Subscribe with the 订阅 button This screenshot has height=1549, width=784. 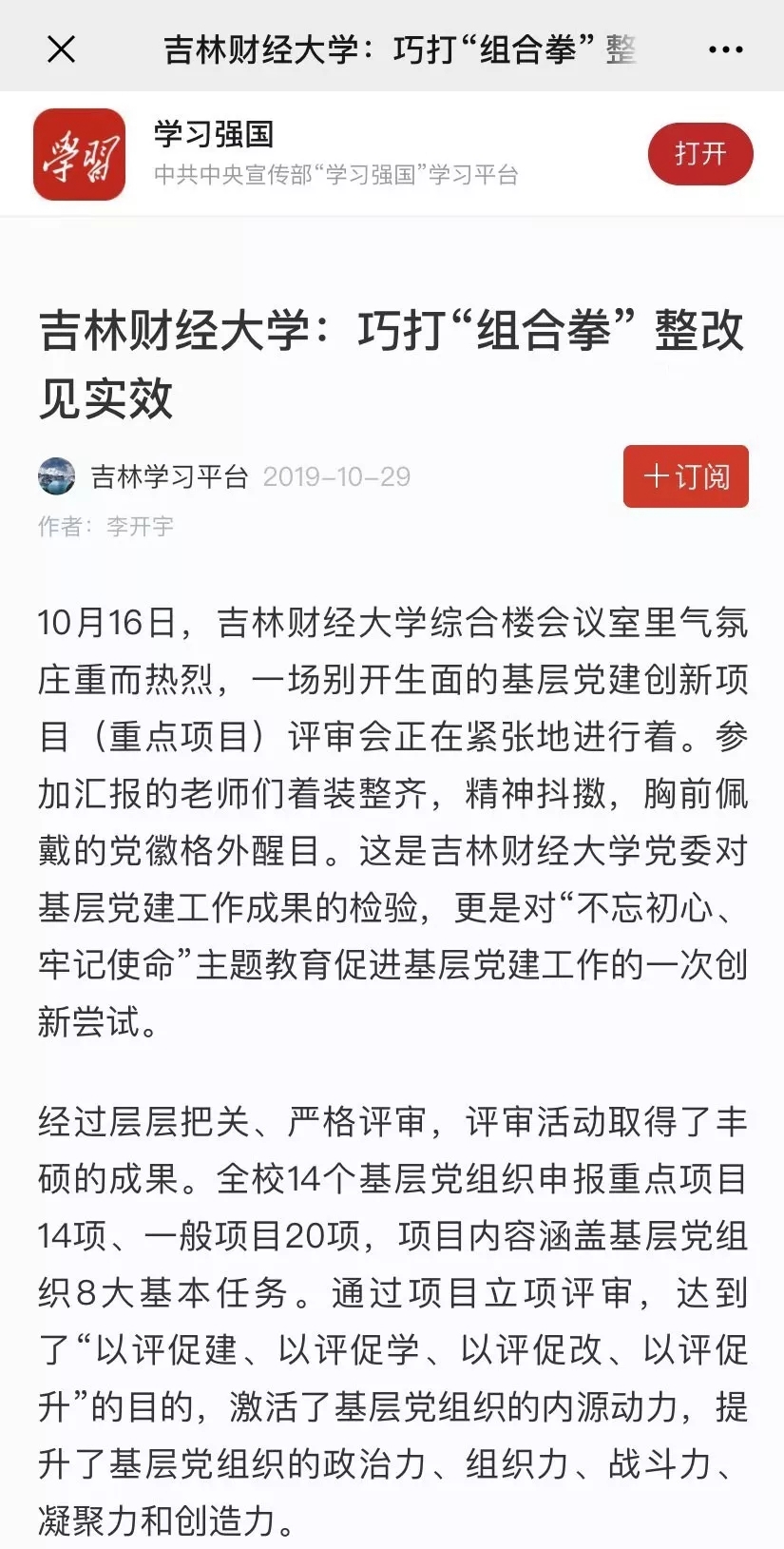685,476
